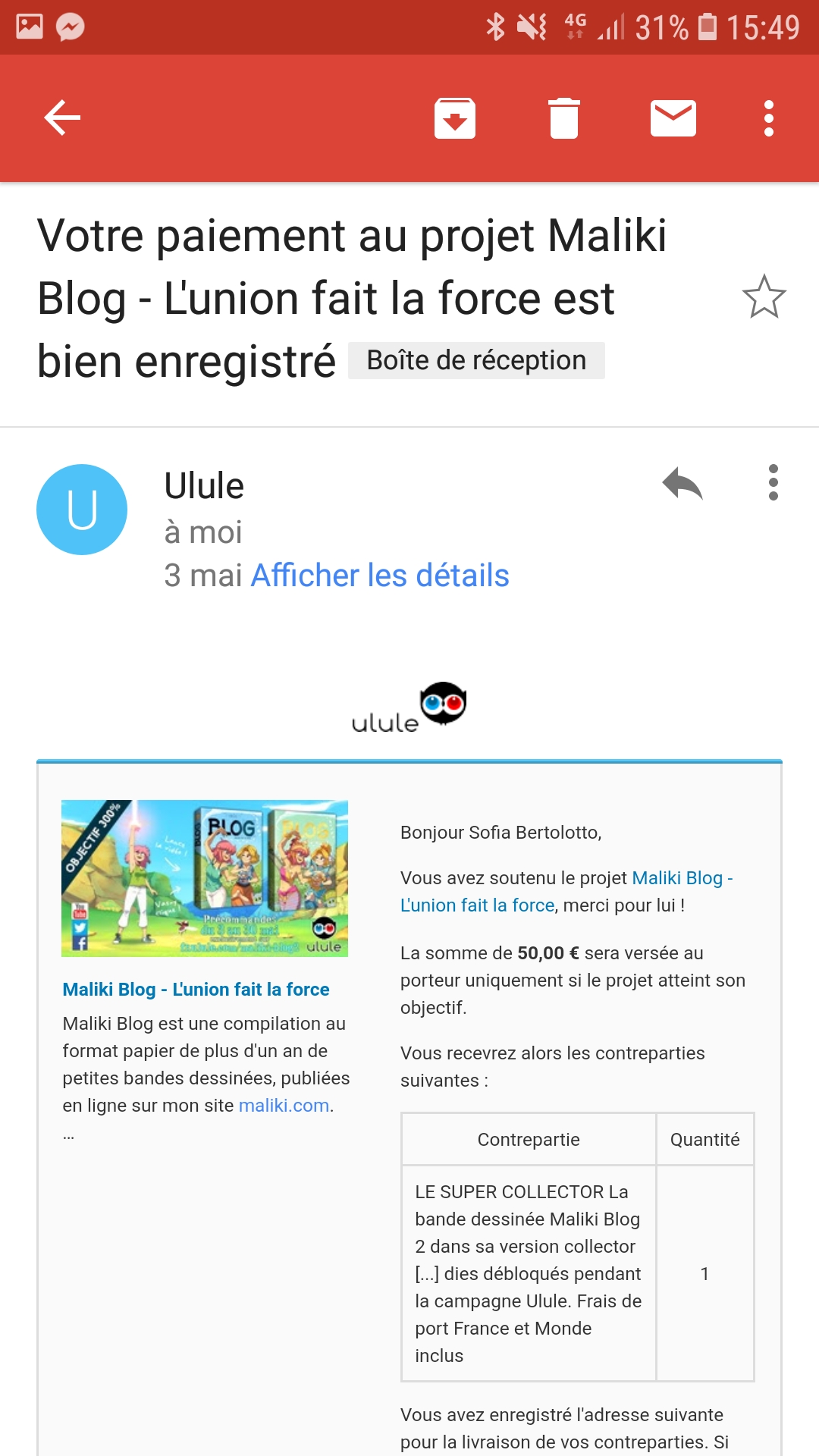Delete this email
The height and width of the screenshot is (1456, 819).
(563, 118)
